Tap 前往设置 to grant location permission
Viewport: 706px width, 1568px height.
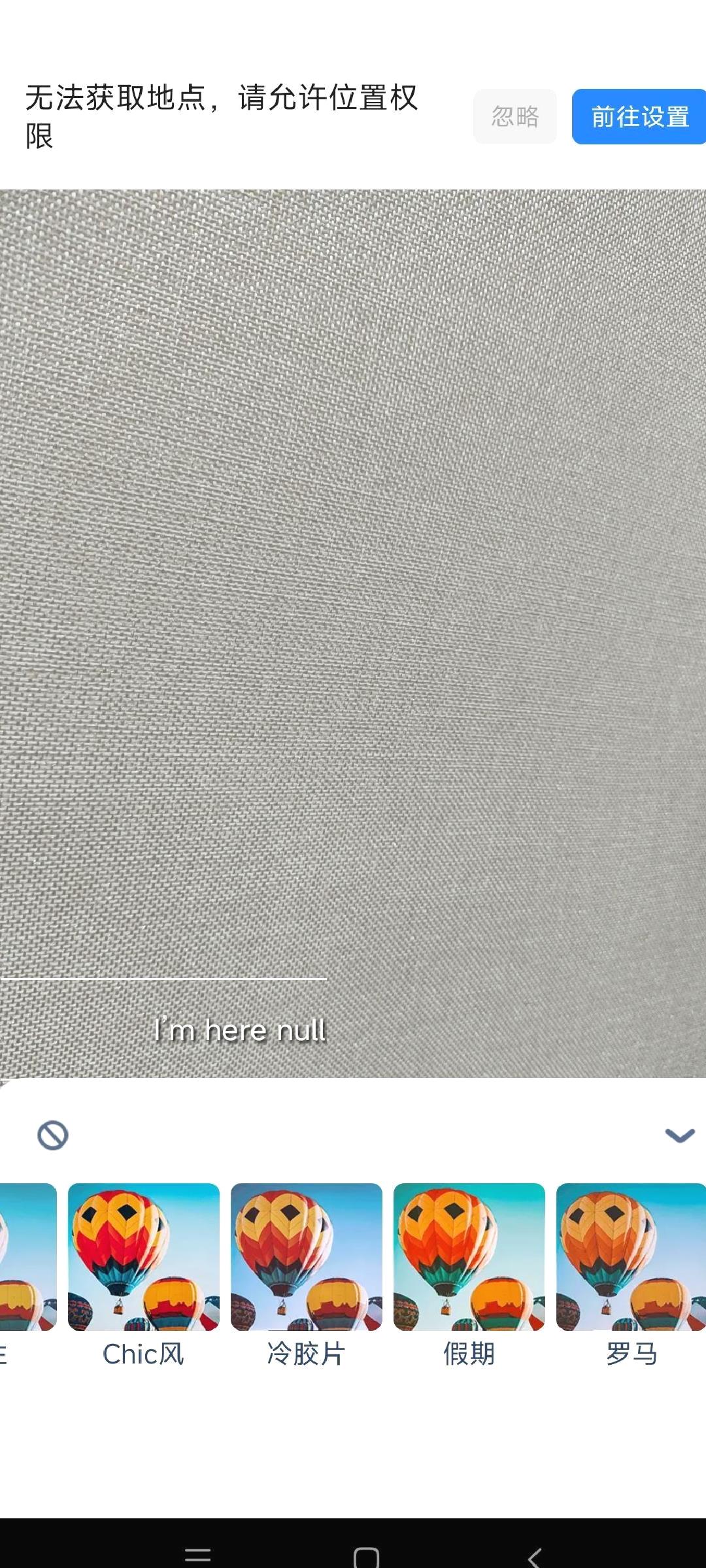tap(639, 117)
